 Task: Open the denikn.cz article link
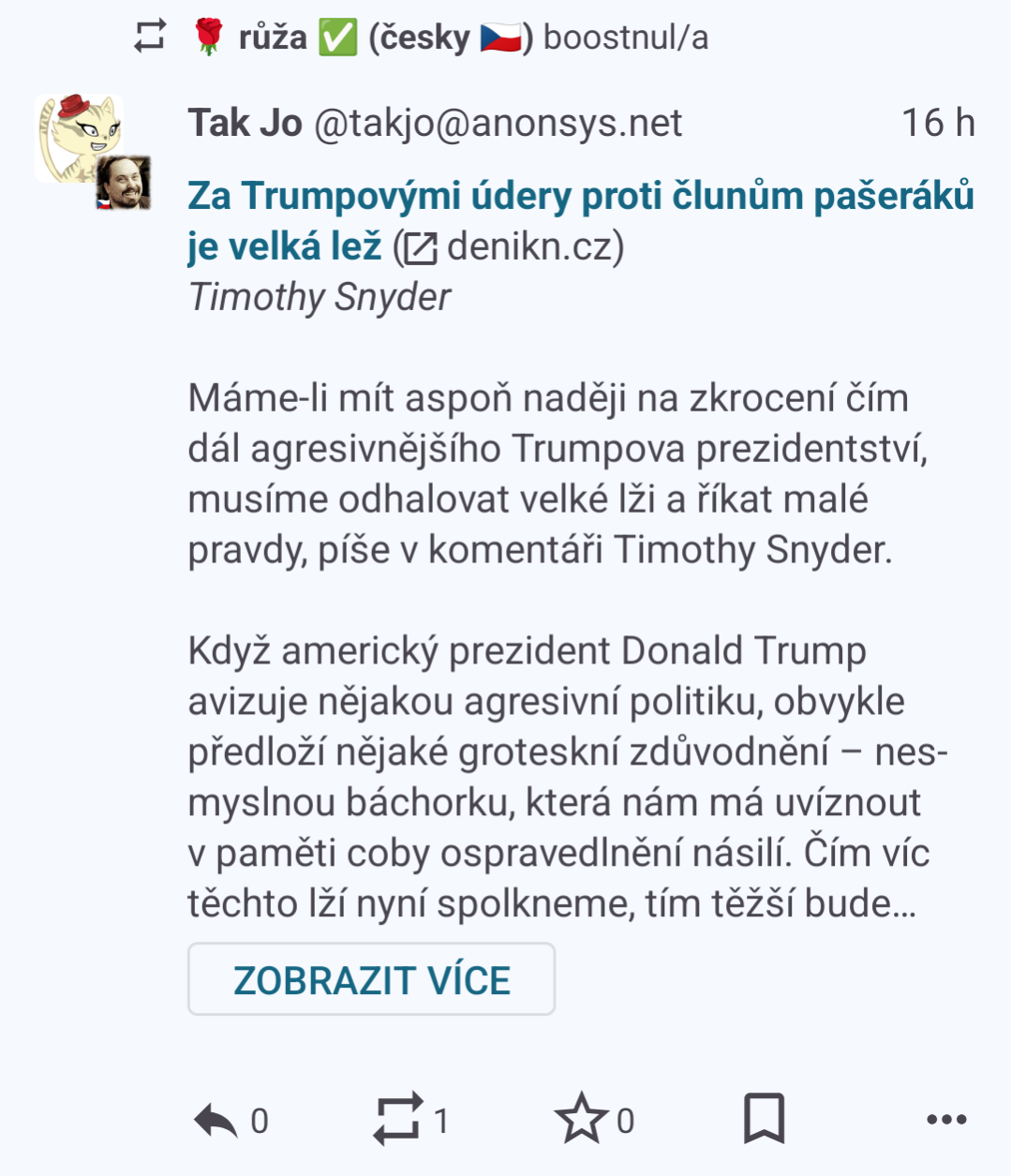[580, 220]
